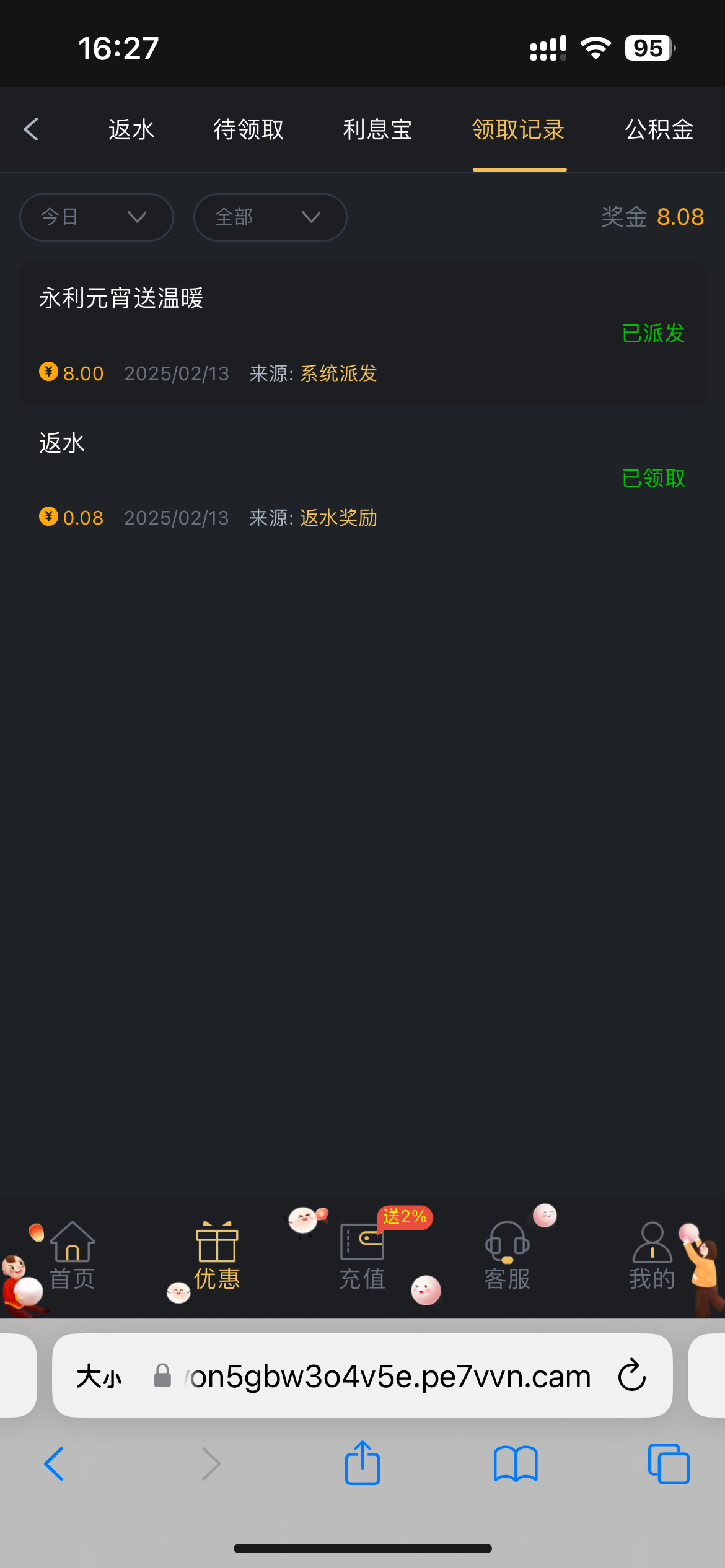View all open Safari tabs

(x=668, y=1464)
